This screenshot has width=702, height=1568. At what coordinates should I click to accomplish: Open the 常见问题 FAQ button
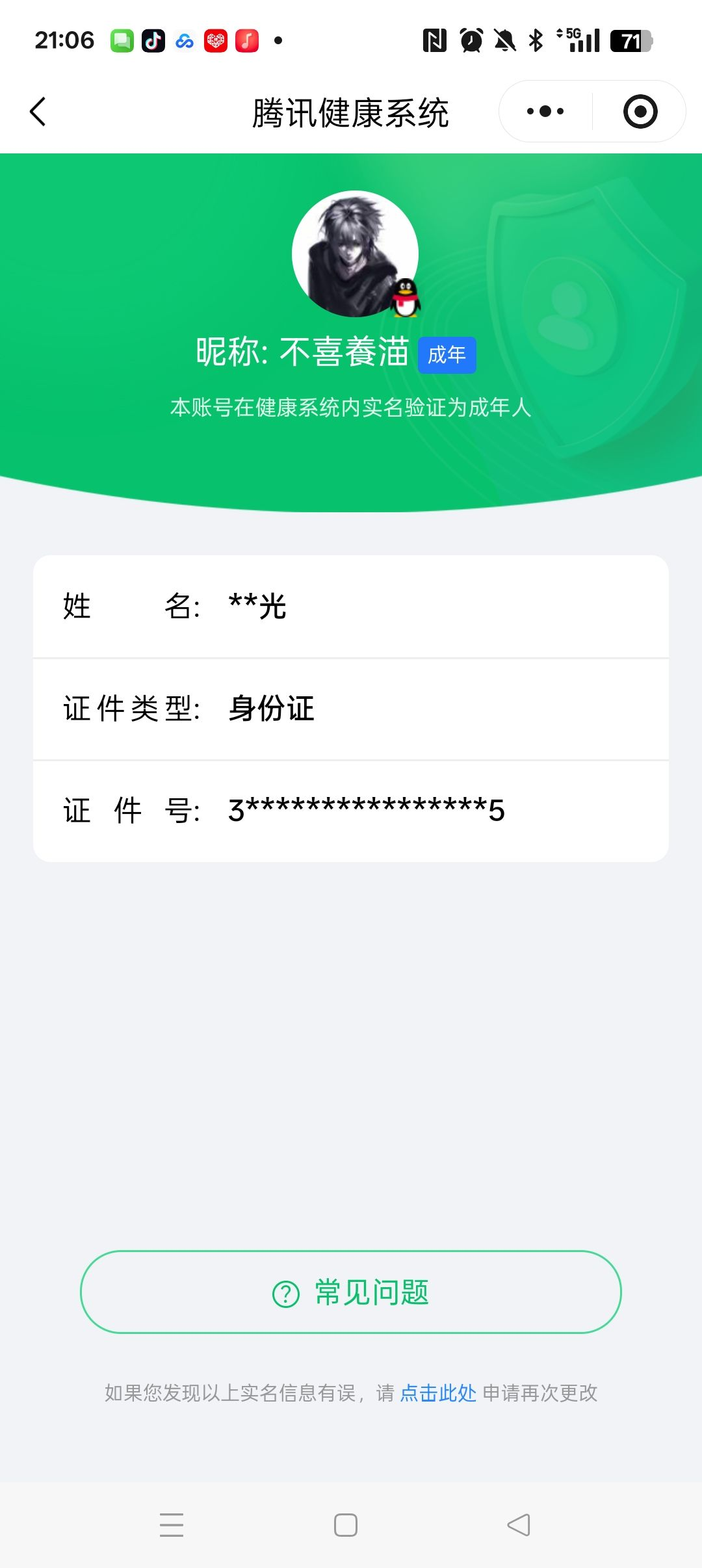(351, 1292)
